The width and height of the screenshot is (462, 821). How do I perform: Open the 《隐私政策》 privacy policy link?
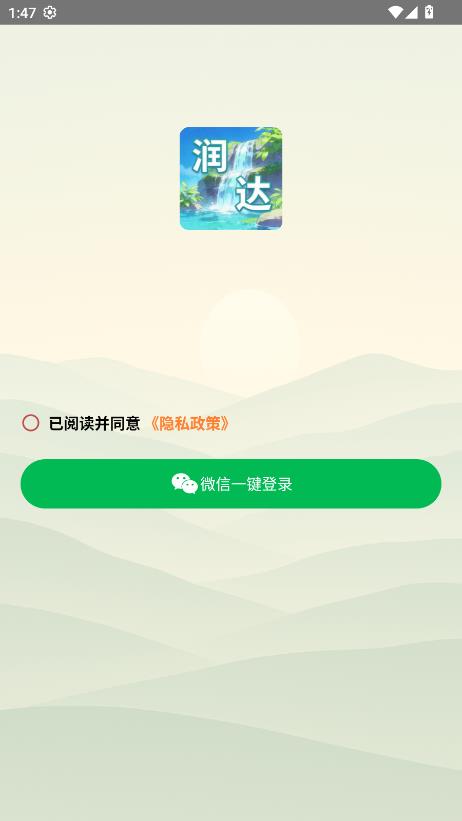[189, 424]
